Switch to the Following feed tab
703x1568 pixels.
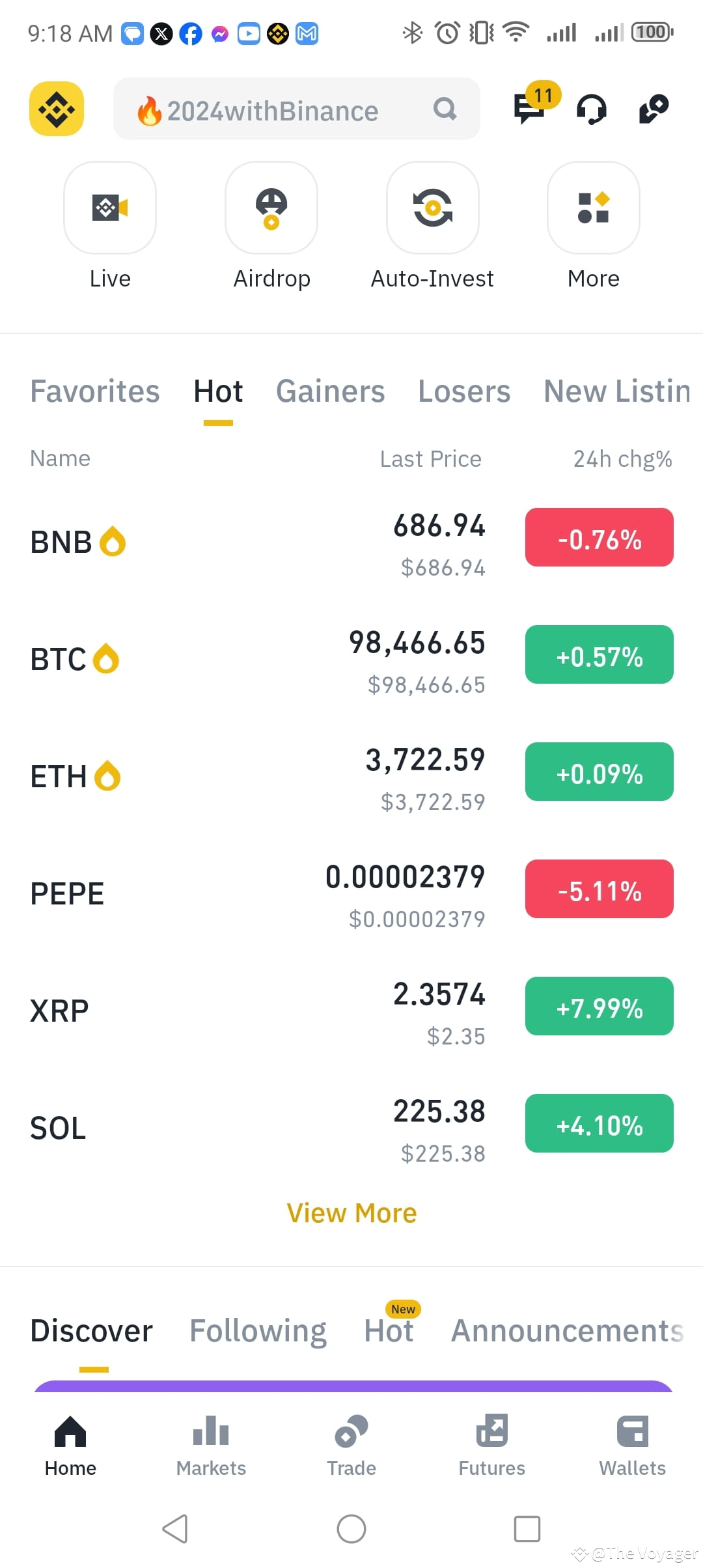pyautogui.click(x=258, y=1330)
